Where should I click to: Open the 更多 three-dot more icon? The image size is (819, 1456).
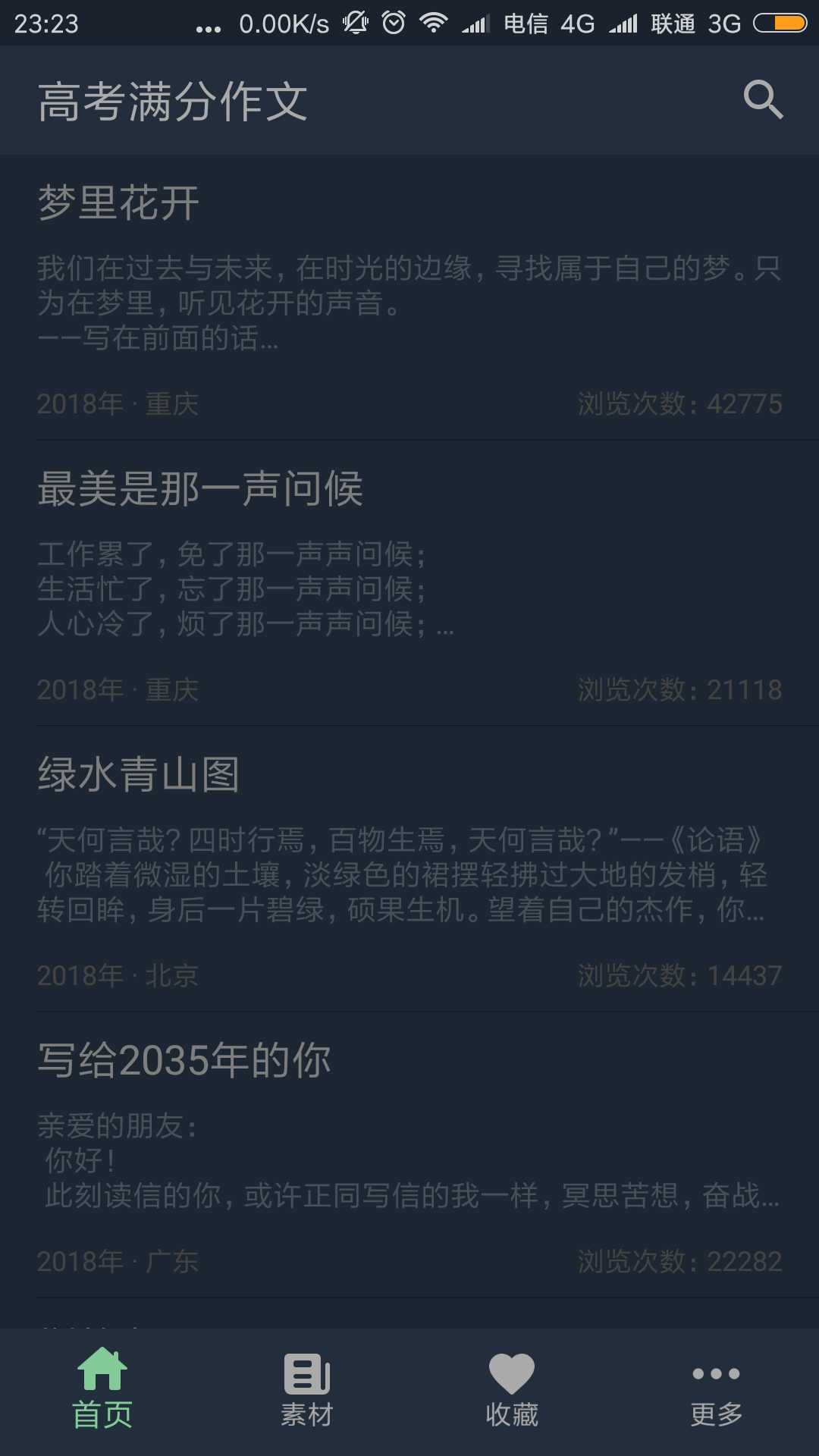point(715,1374)
